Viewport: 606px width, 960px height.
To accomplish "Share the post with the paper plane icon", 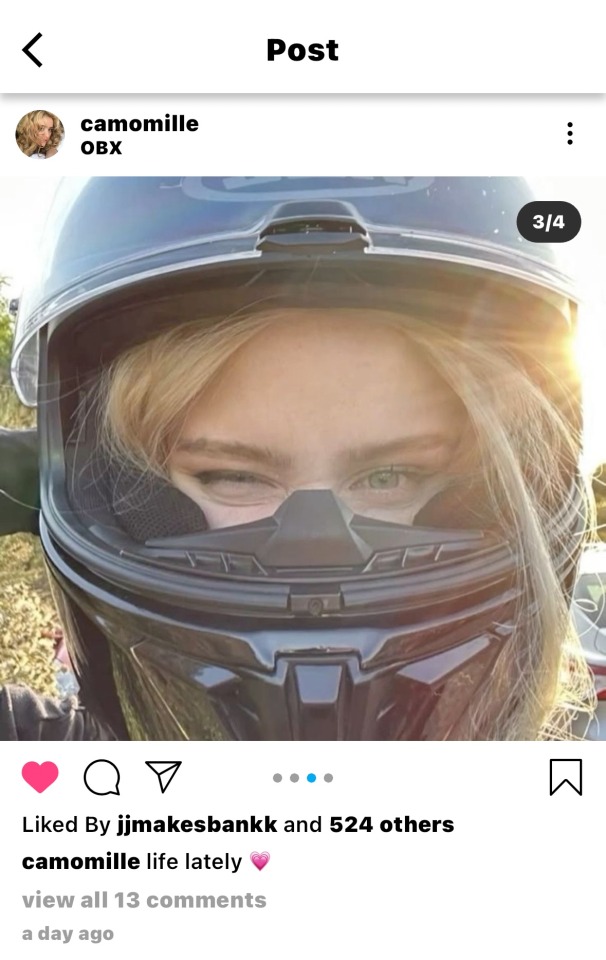I will point(163,776).
